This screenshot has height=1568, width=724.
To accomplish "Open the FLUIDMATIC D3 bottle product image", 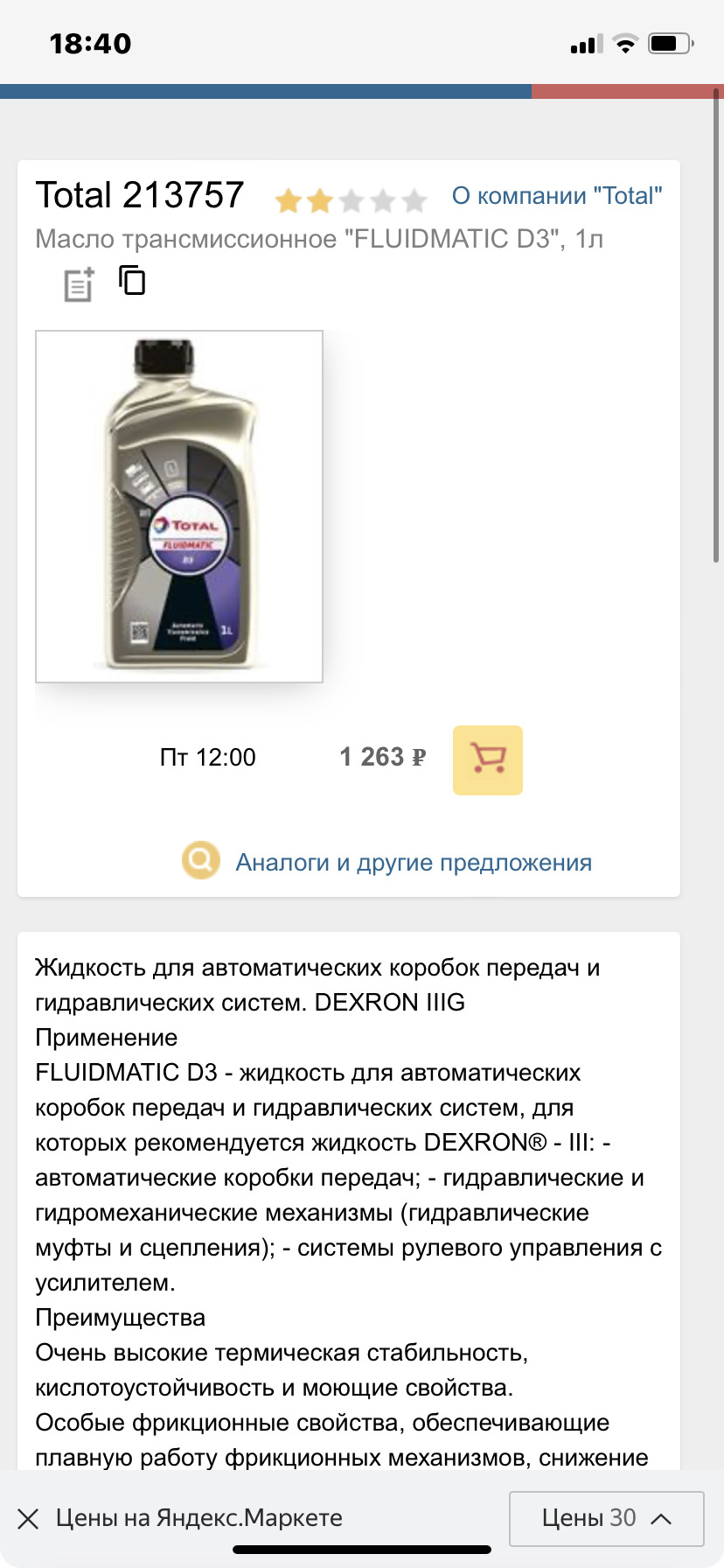I will (x=179, y=506).
